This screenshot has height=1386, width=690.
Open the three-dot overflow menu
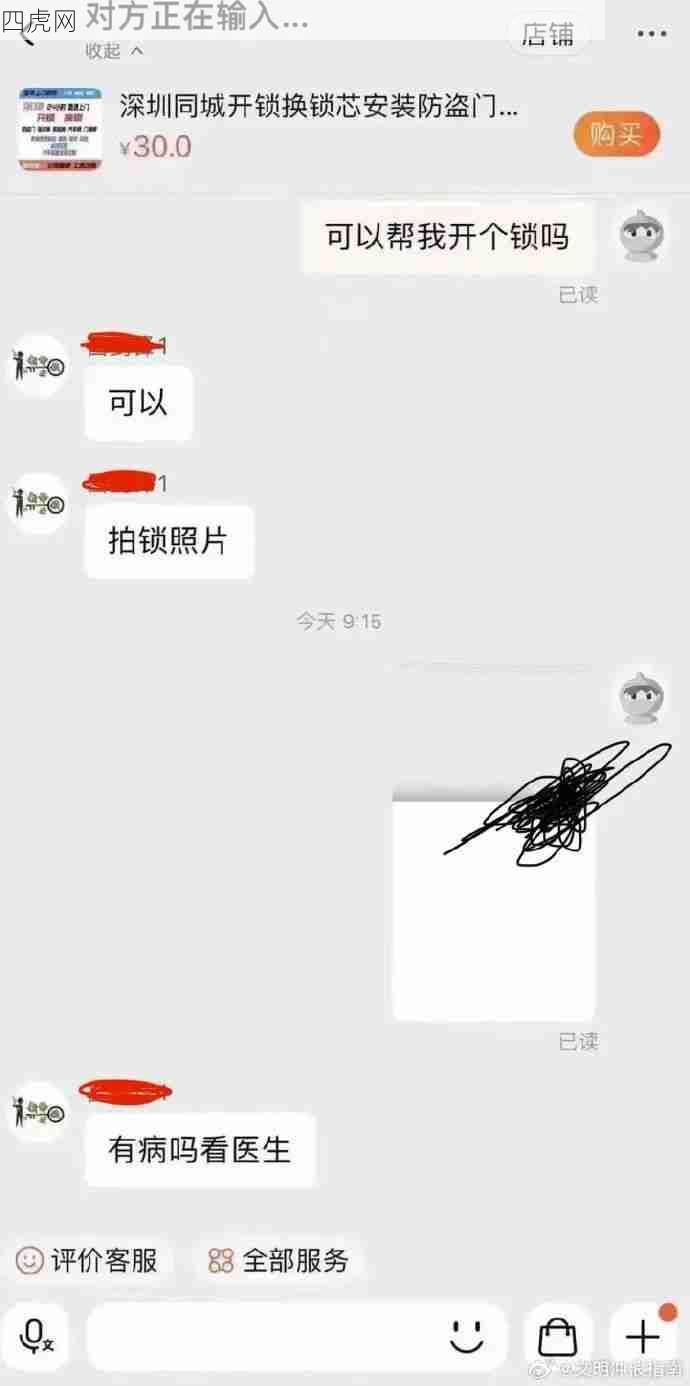[x=651, y=35]
